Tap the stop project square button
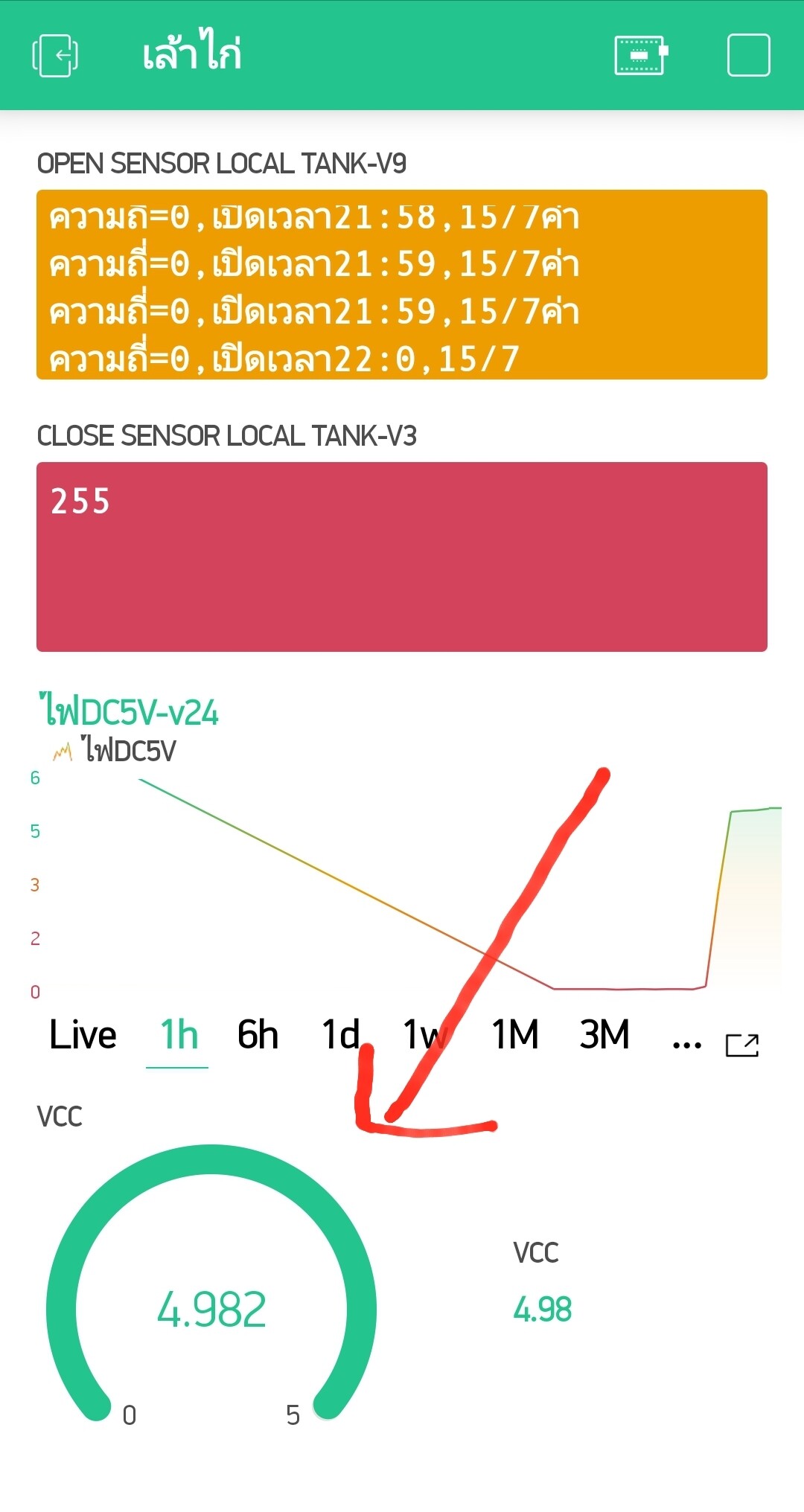The height and width of the screenshot is (1512, 804). [748, 55]
